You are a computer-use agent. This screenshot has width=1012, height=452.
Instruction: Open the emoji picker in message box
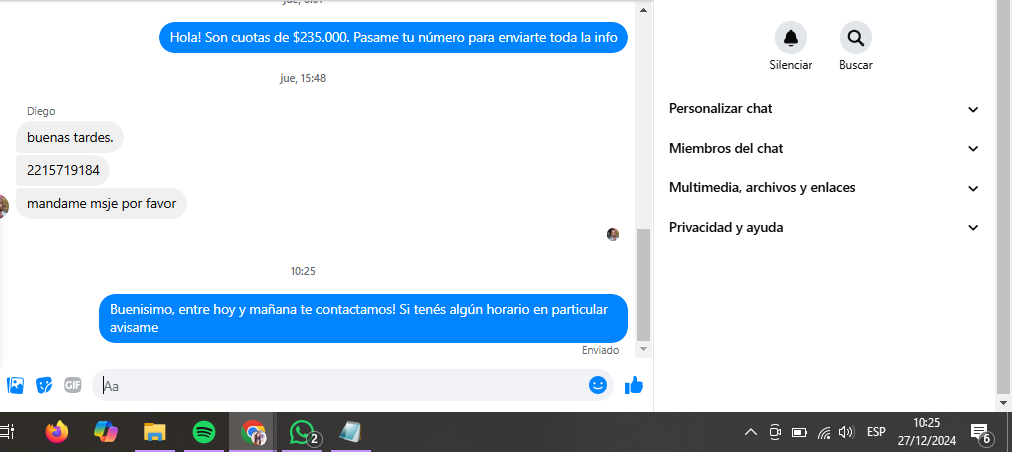[598, 385]
